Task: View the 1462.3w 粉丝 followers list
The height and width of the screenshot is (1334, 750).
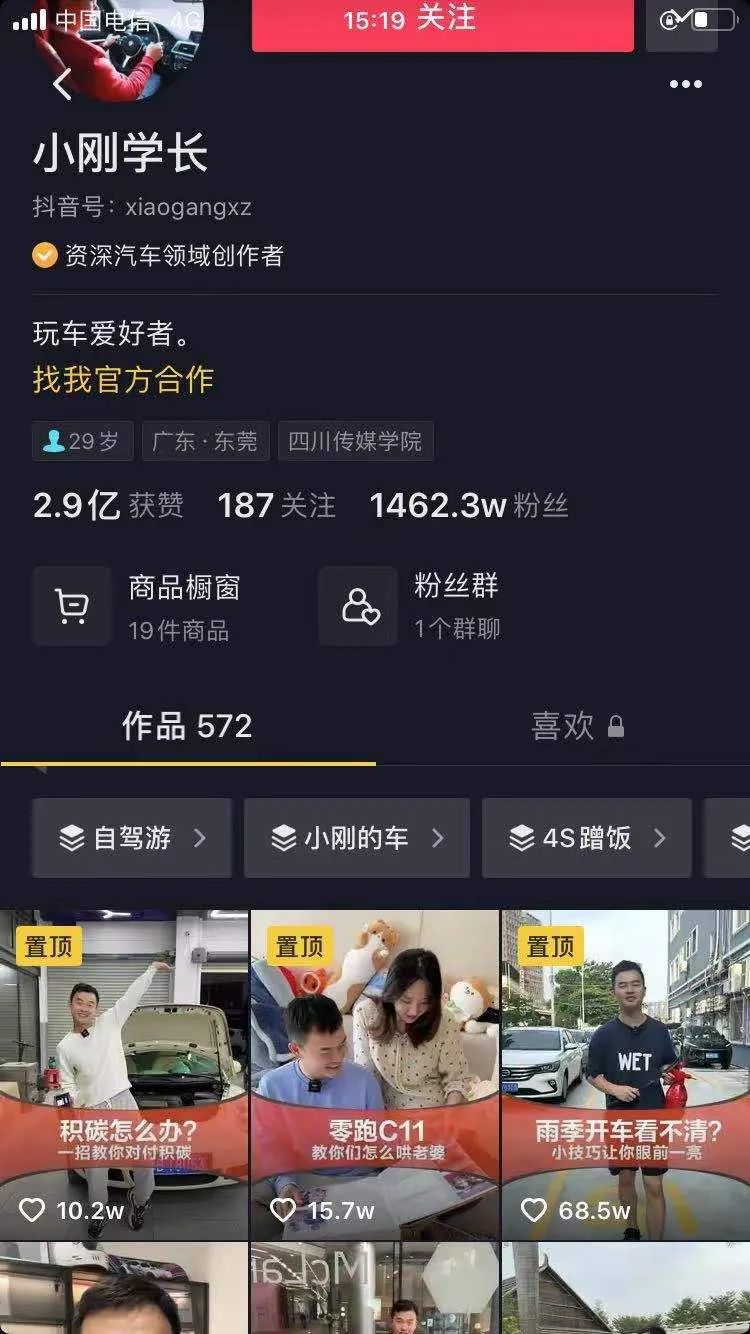Action: click(468, 506)
